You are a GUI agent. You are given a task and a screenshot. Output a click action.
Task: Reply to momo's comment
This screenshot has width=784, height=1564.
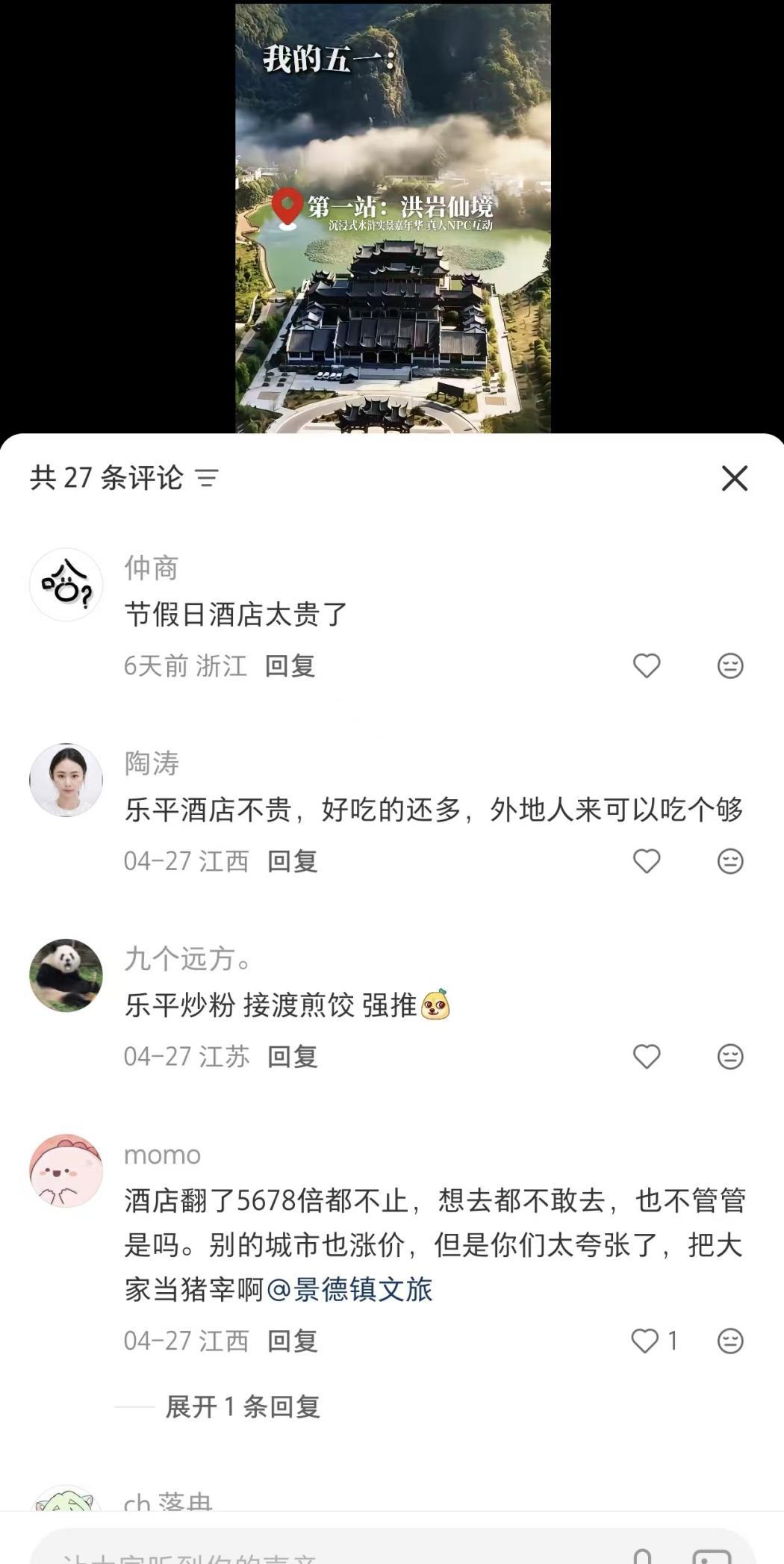pyautogui.click(x=293, y=1341)
